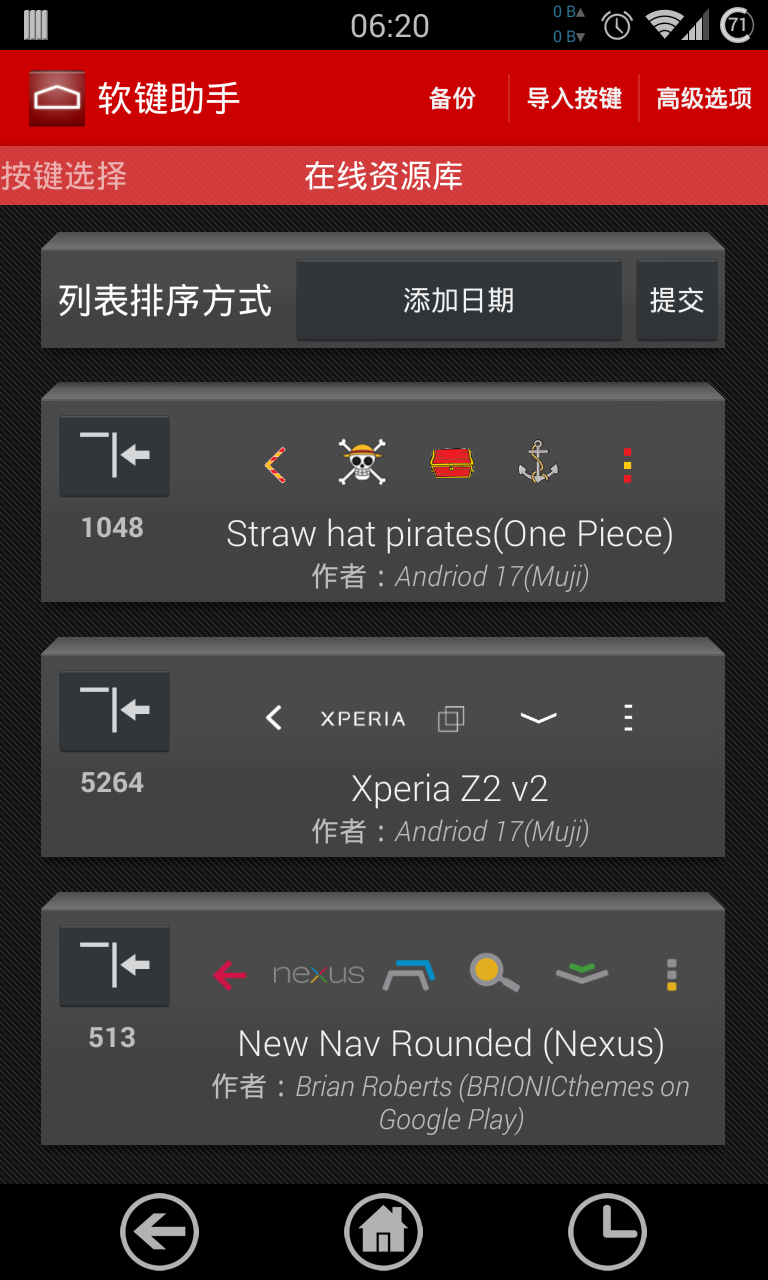Go to the home screen
This screenshot has width=768, height=1280.
point(384,1232)
